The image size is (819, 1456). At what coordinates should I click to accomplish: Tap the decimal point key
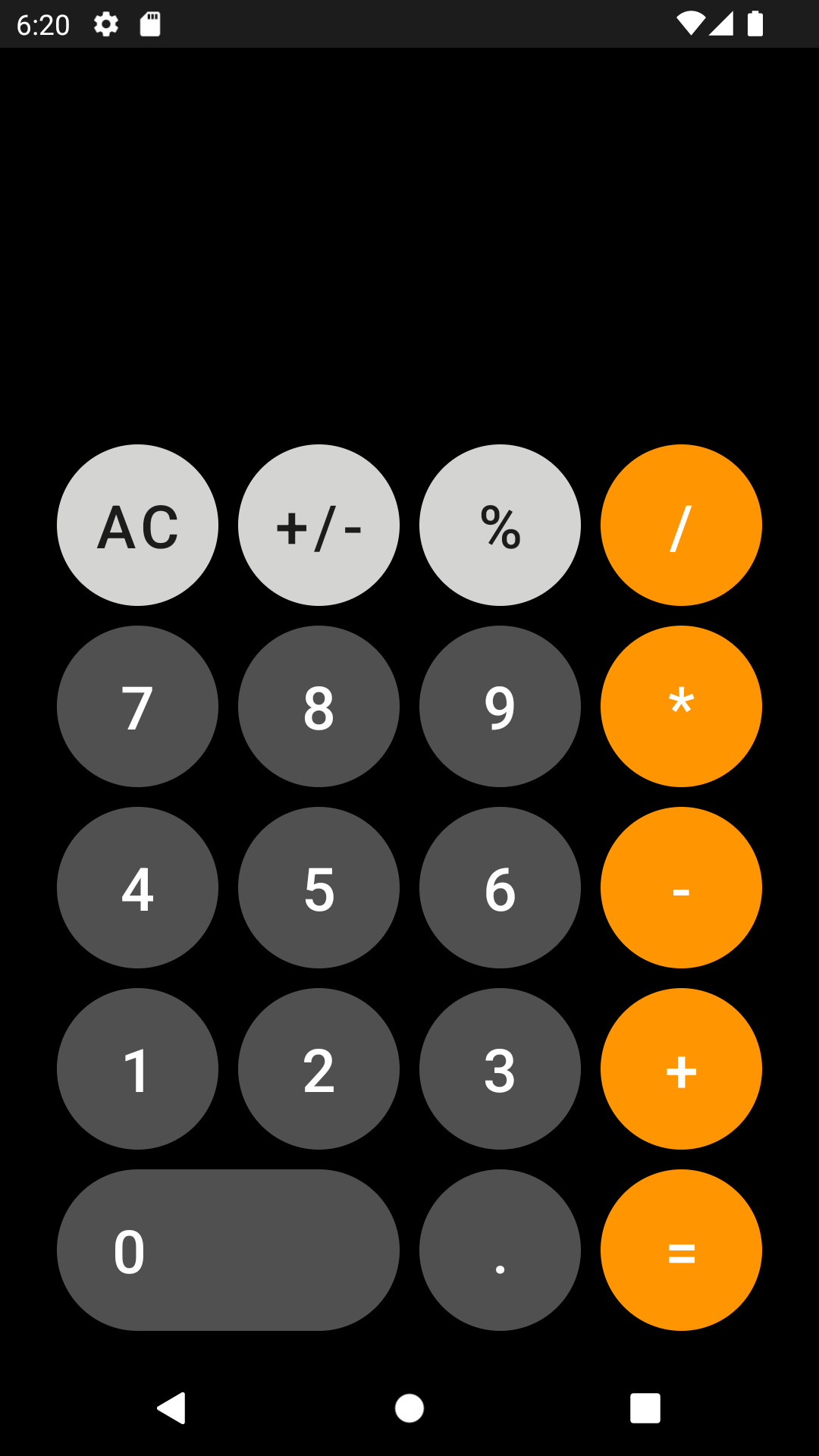coord(499,1250)
